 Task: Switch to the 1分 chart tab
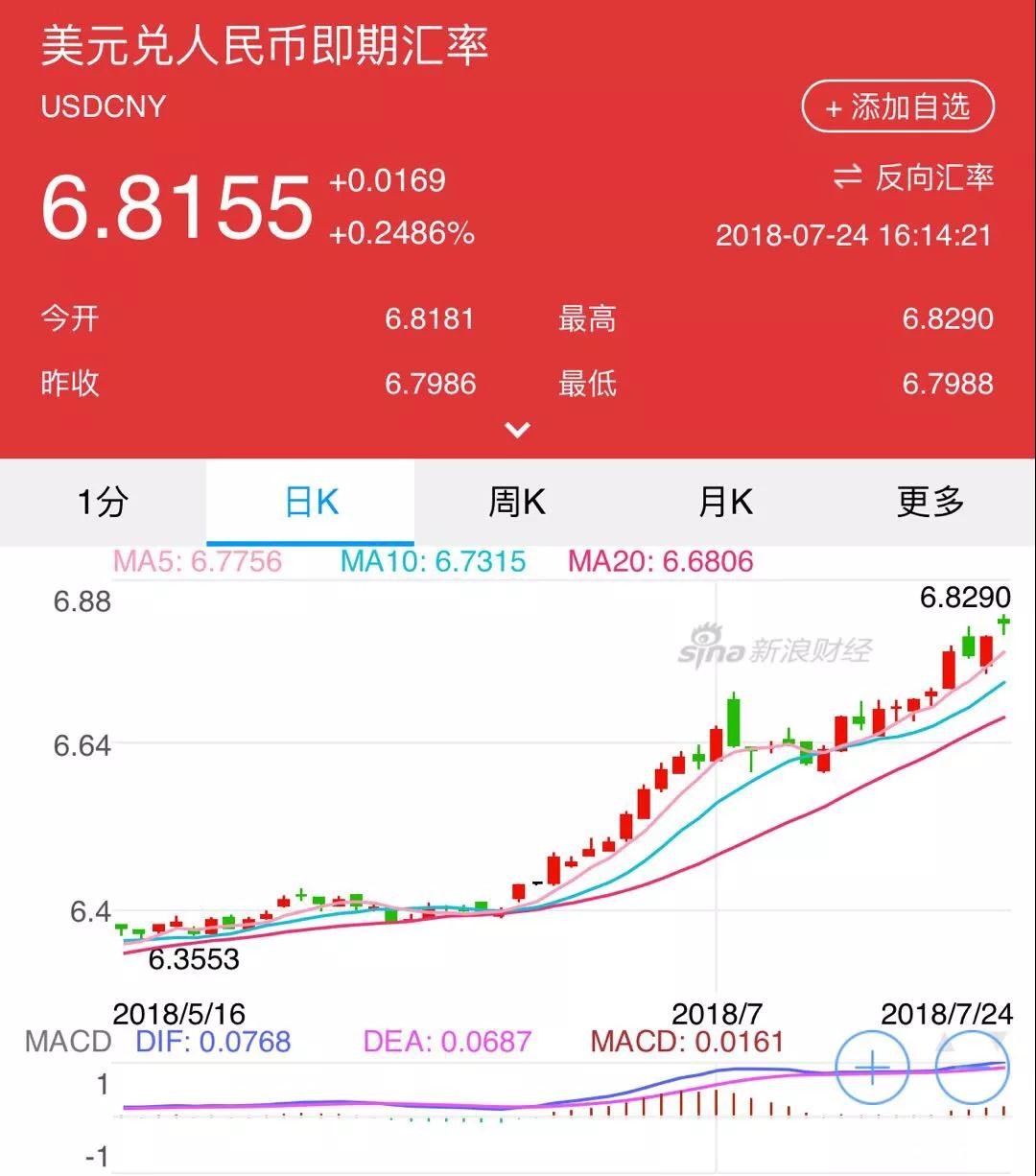(103, 502)
